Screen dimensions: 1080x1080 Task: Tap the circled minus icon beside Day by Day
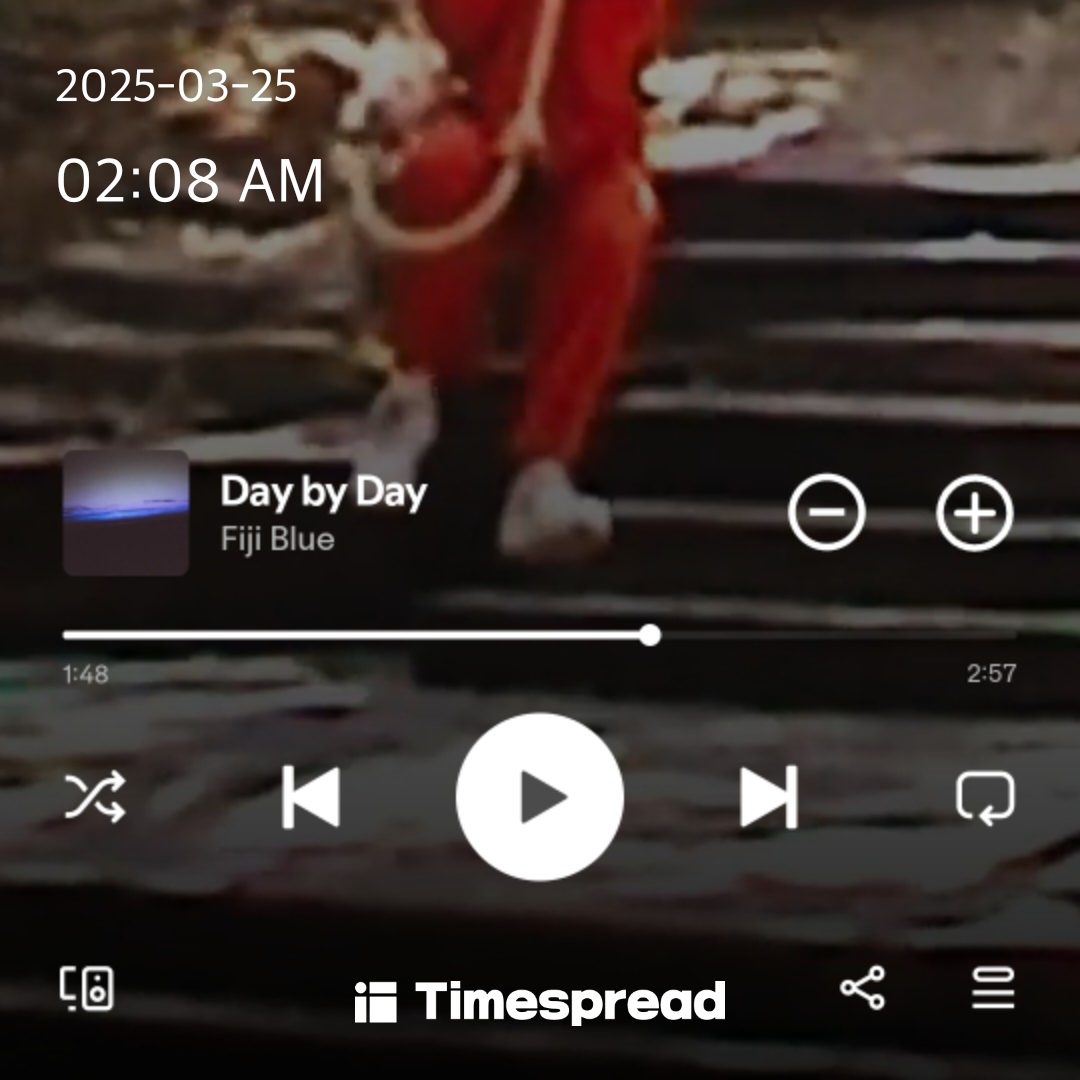pos(826,513)
